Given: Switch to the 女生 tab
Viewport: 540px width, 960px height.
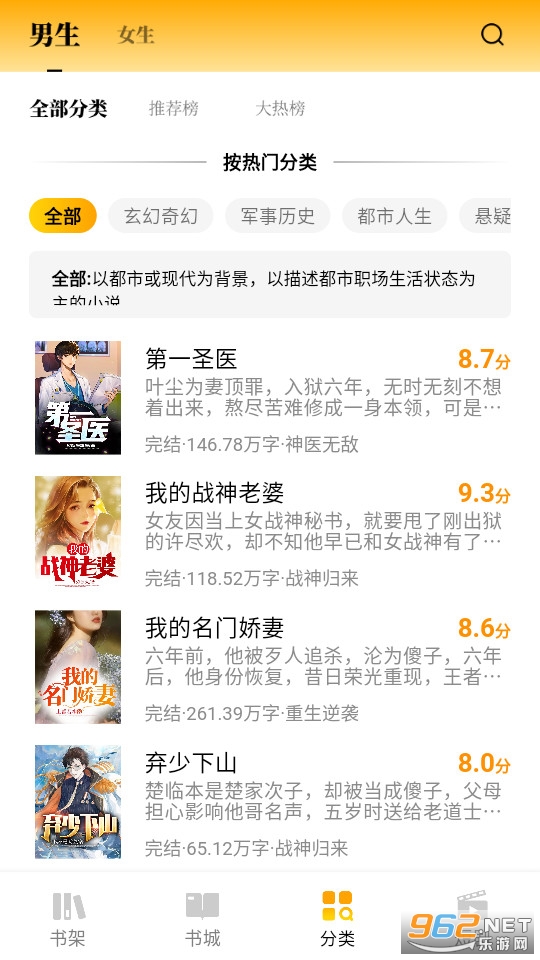Looking at the screenshot, I should point(136,35).
